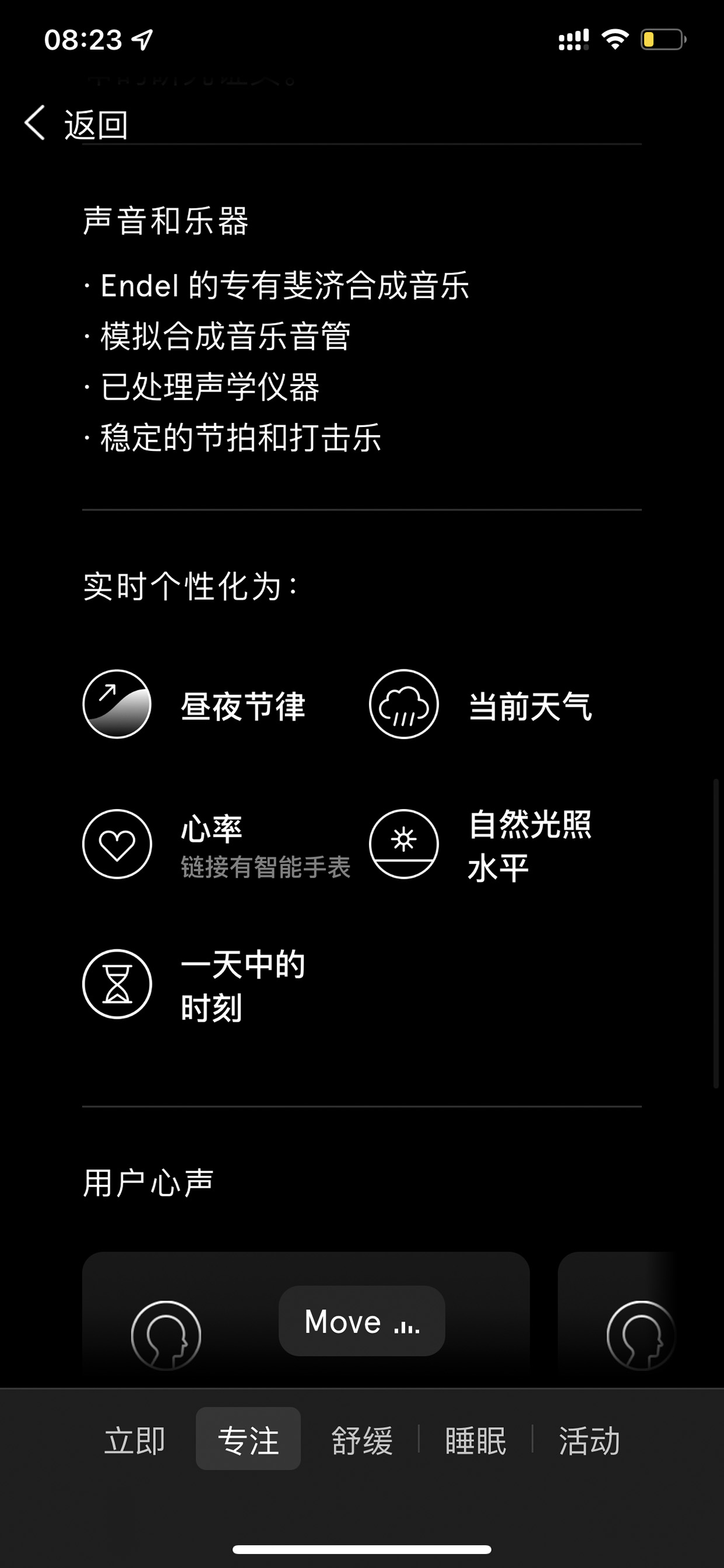
Task: Switch to the 舒缓 tab
Action: (x=362, y=1441)
